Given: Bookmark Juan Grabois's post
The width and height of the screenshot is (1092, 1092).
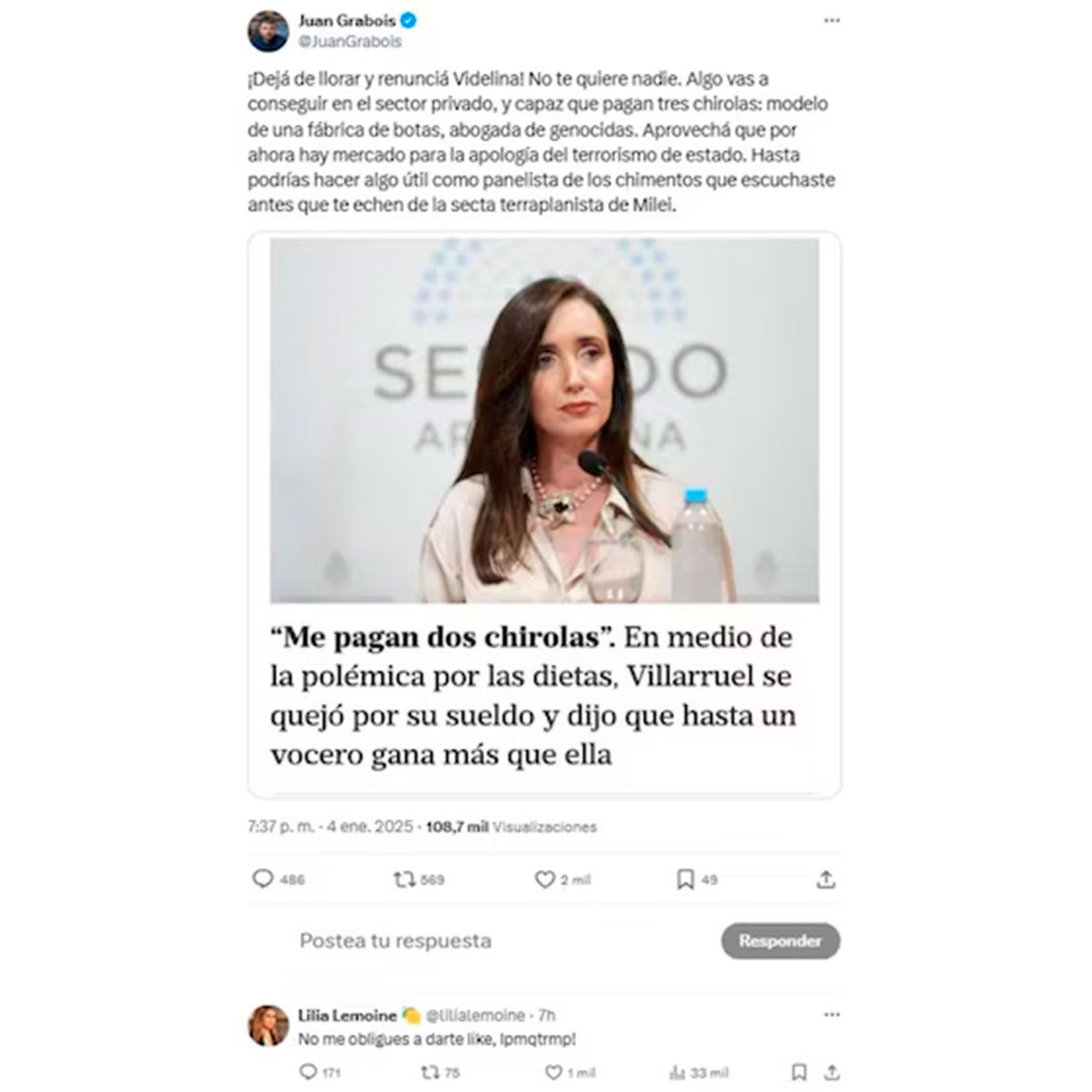Looking at the screenshot, I should pos(685,879).
